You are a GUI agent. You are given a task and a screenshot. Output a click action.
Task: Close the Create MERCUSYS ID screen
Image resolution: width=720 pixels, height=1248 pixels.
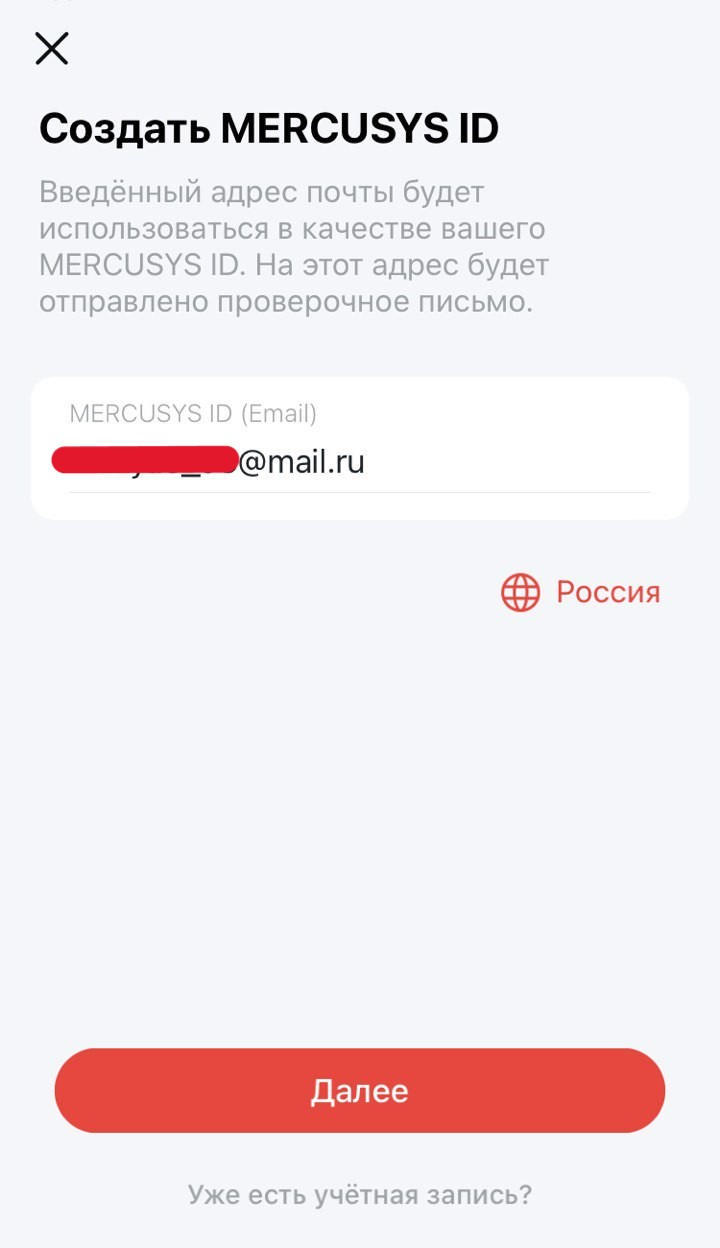click(51, 48)
